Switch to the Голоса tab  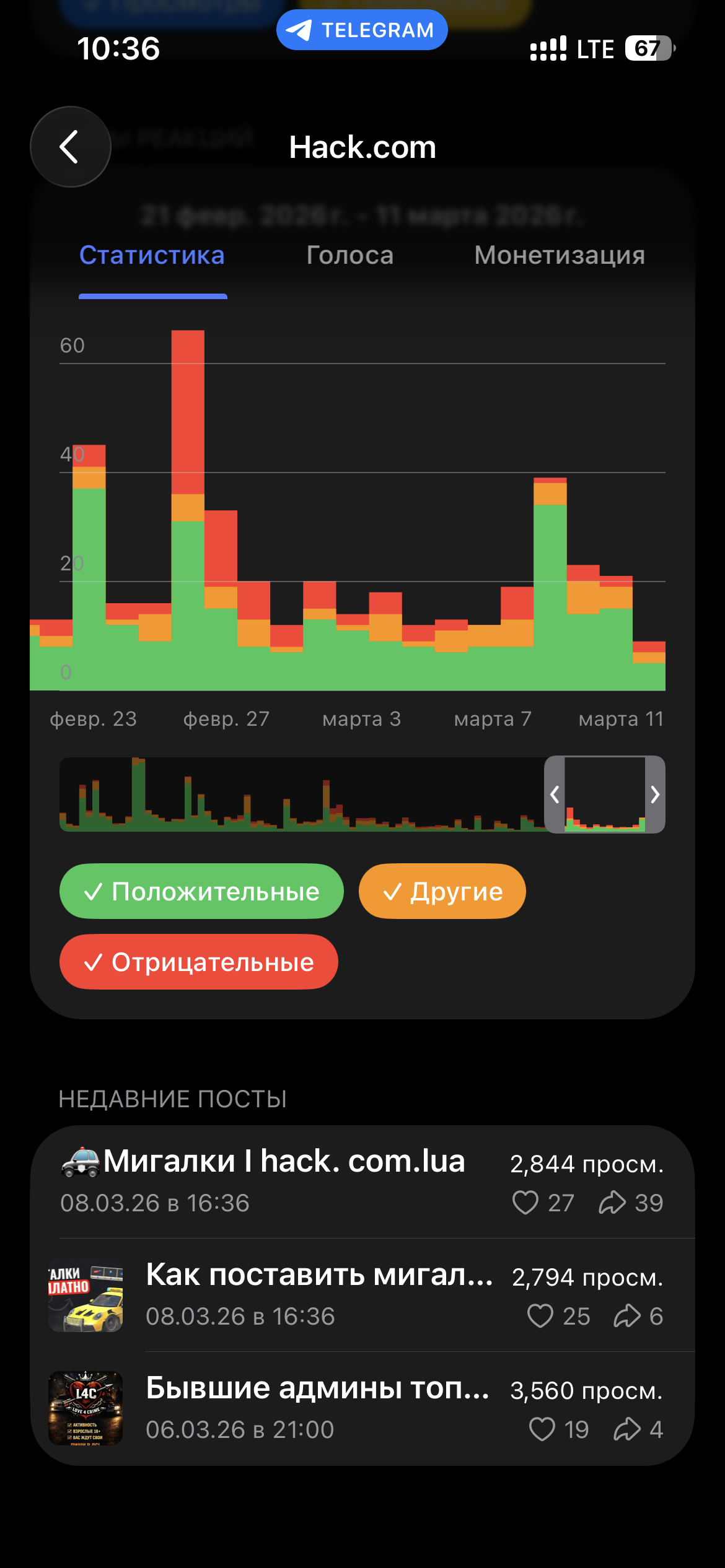(350, 255)
